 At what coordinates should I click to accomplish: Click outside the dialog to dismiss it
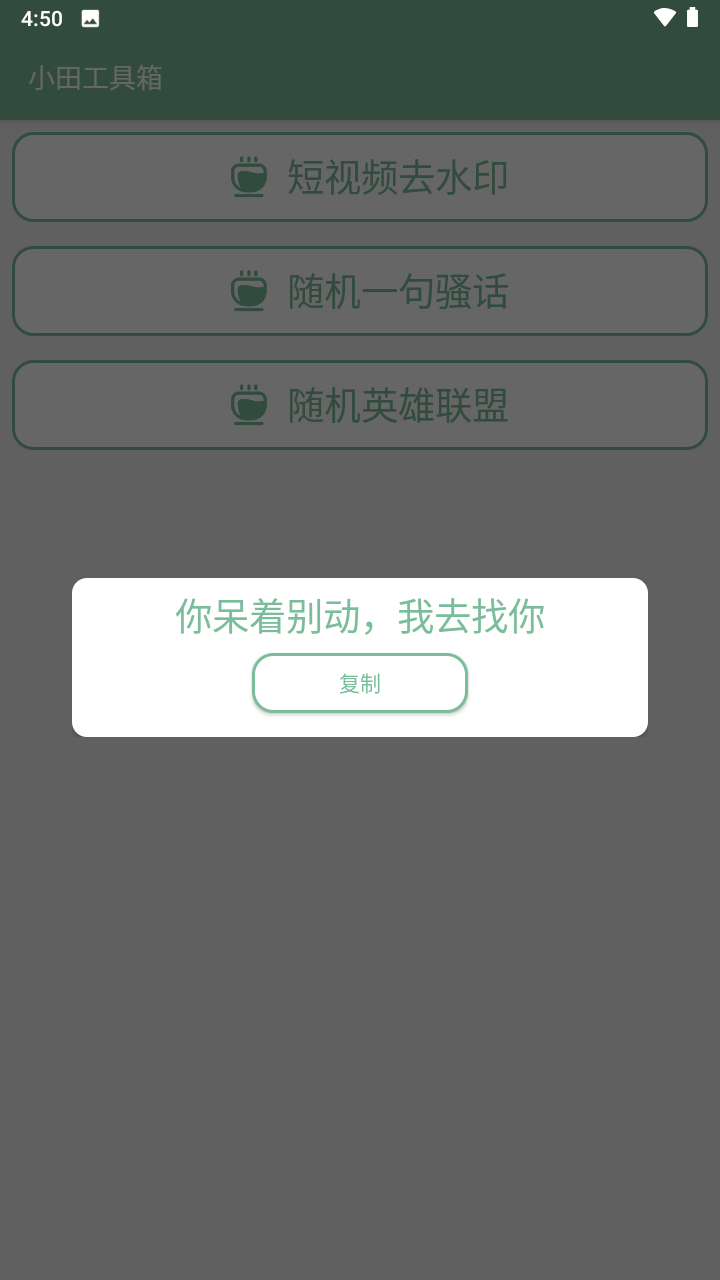pyautogui.click(x=360, y=980)
